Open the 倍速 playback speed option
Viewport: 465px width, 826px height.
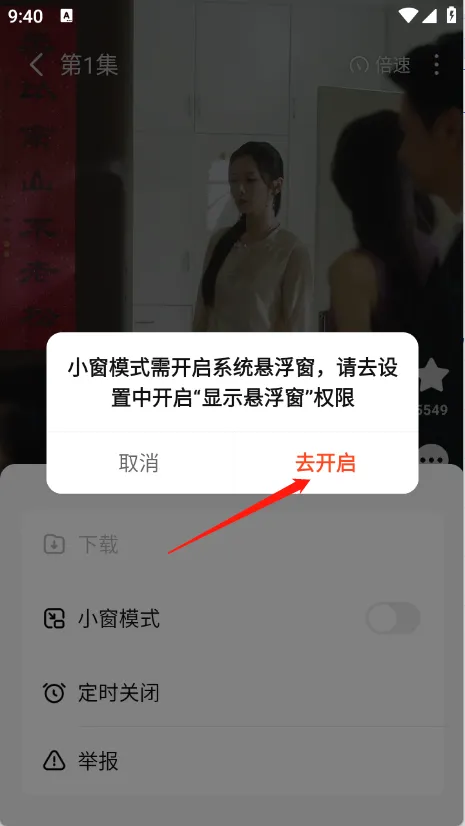click(380, 65)
